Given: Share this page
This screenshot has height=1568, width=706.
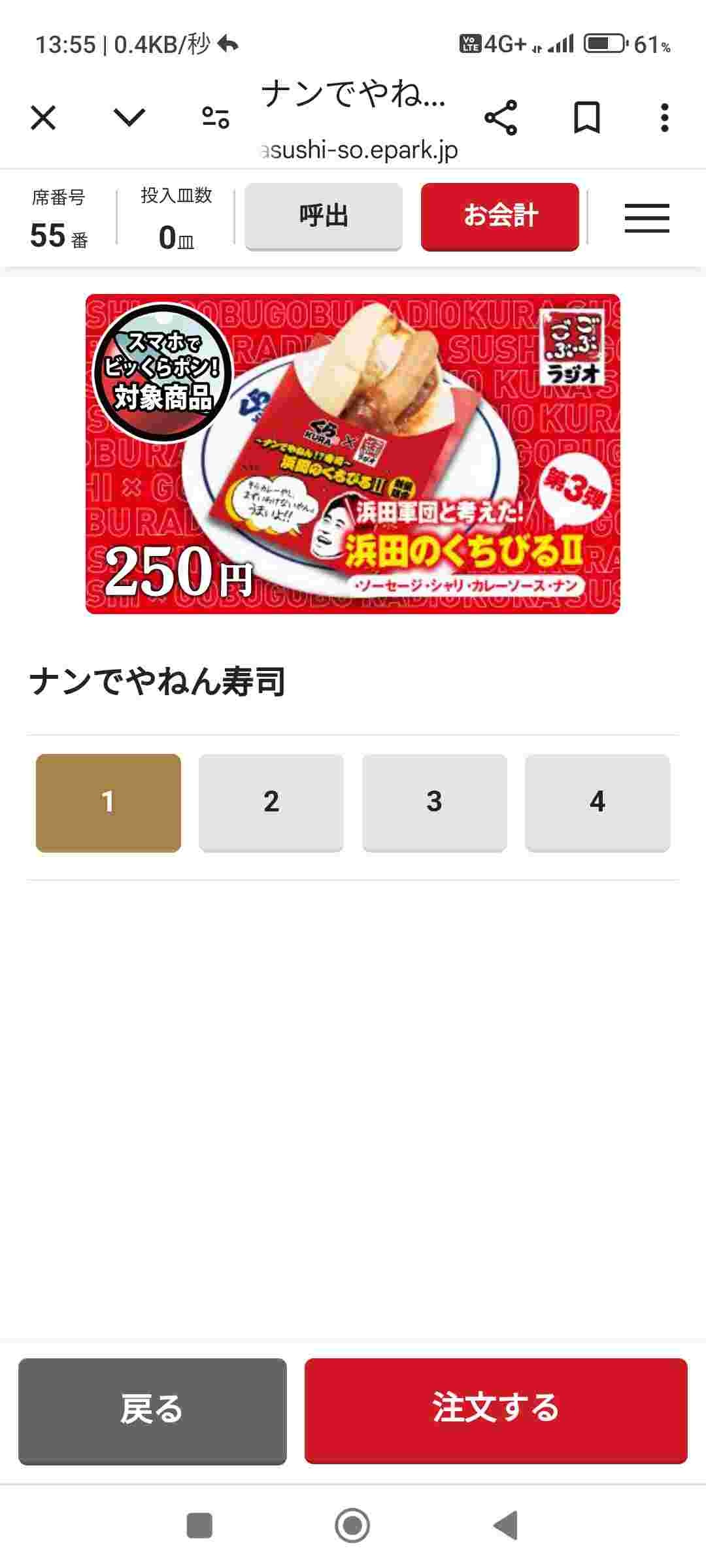Looking at the screenshot, I should click(501, 118).
